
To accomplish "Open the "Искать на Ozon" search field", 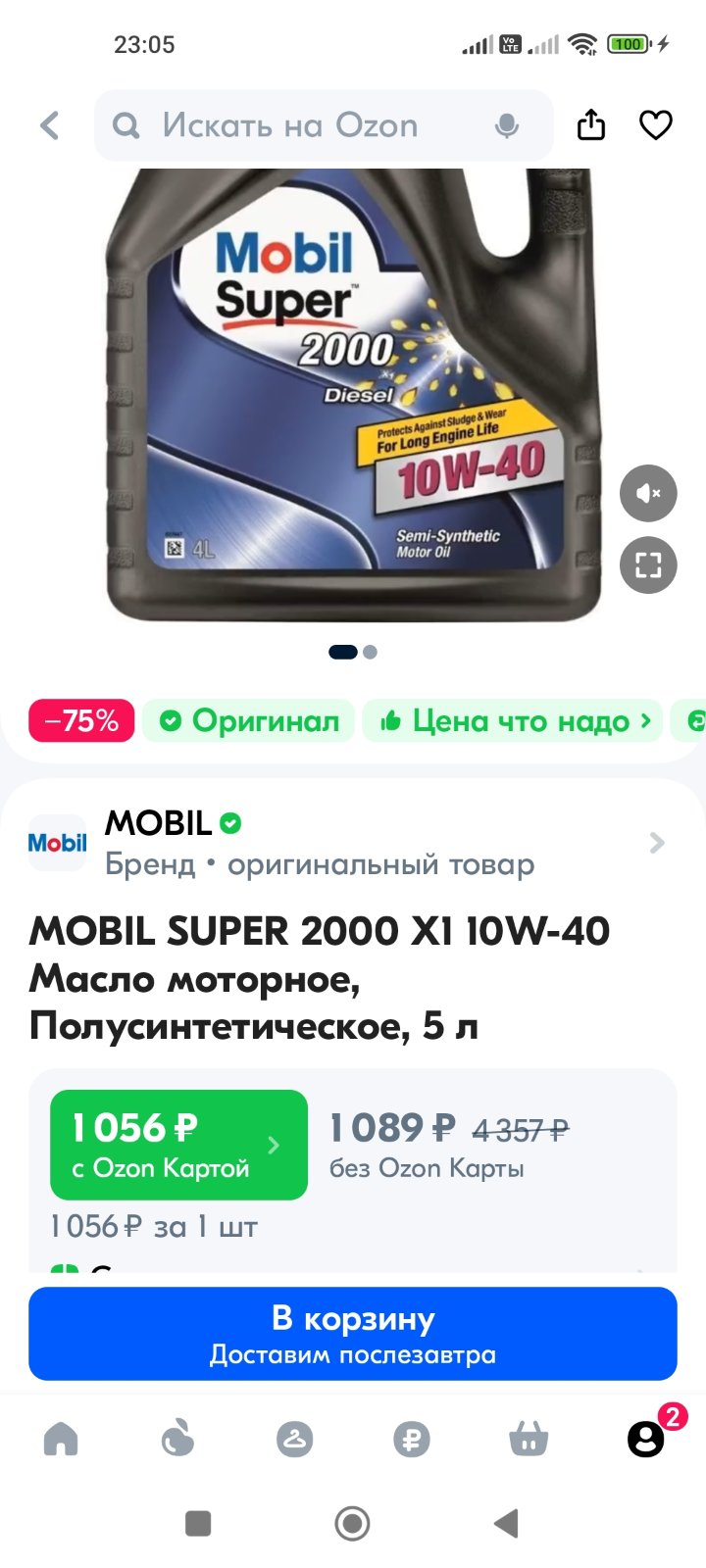I will 324,125.
